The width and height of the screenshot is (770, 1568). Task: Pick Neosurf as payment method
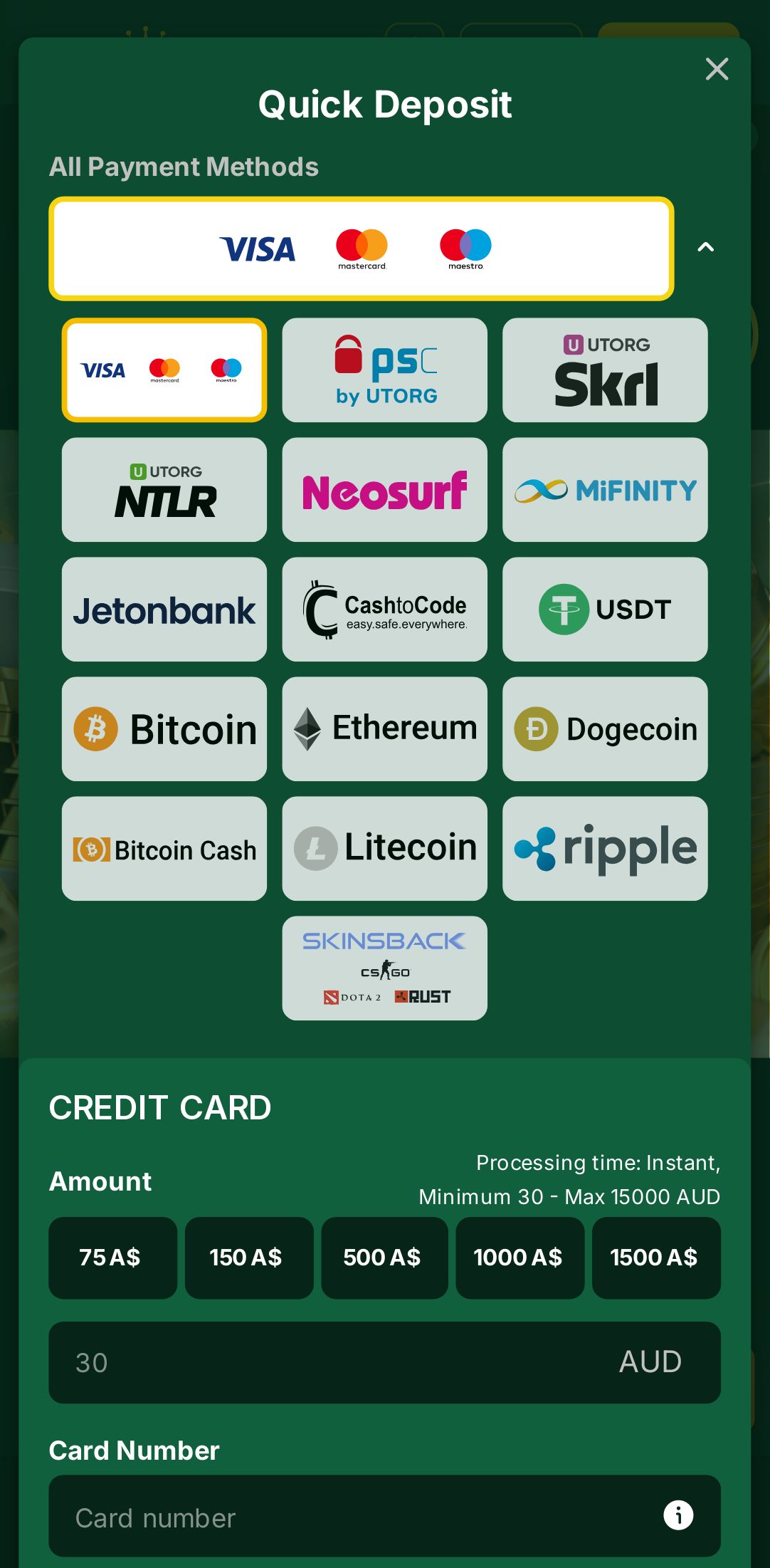384,490
